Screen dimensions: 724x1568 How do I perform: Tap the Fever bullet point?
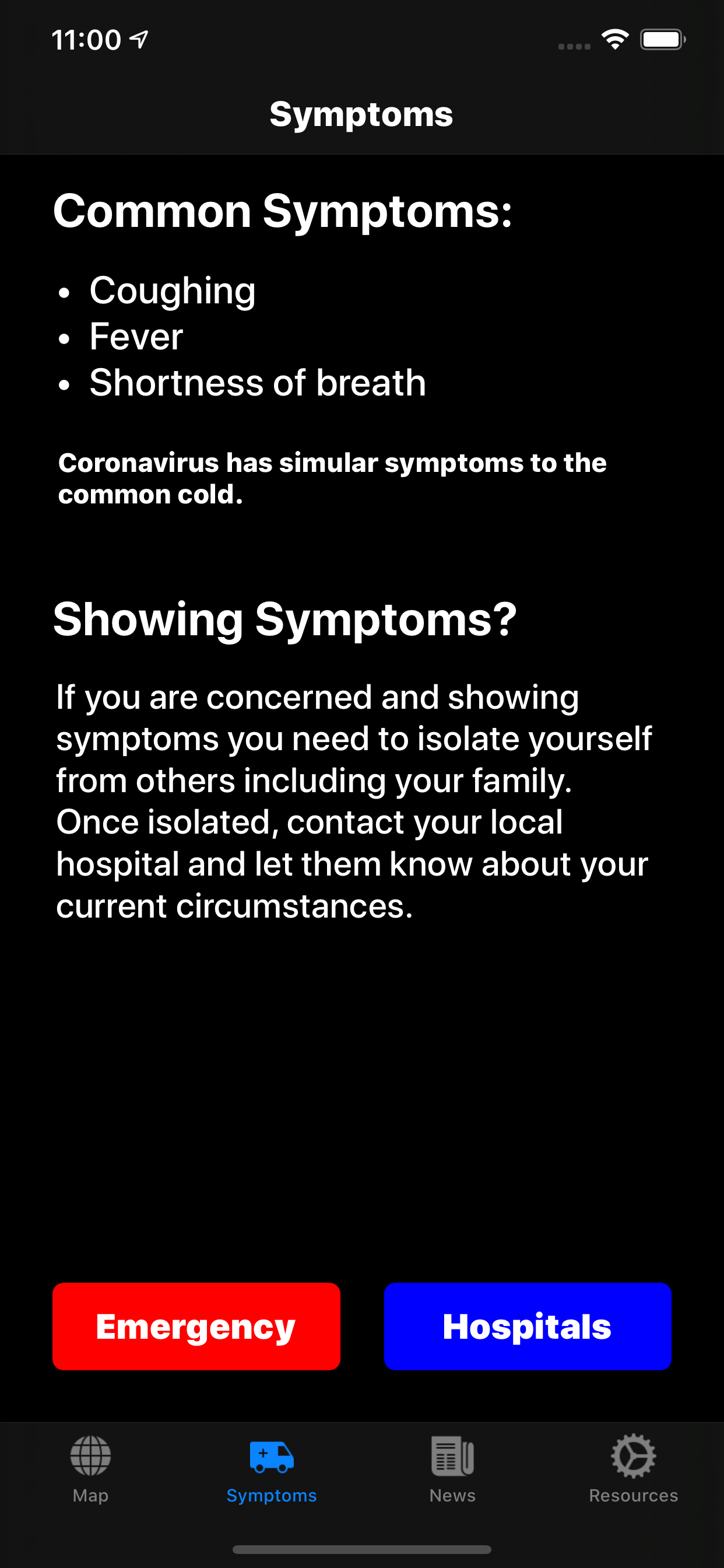pyautogui.click(x=135, y=336)
